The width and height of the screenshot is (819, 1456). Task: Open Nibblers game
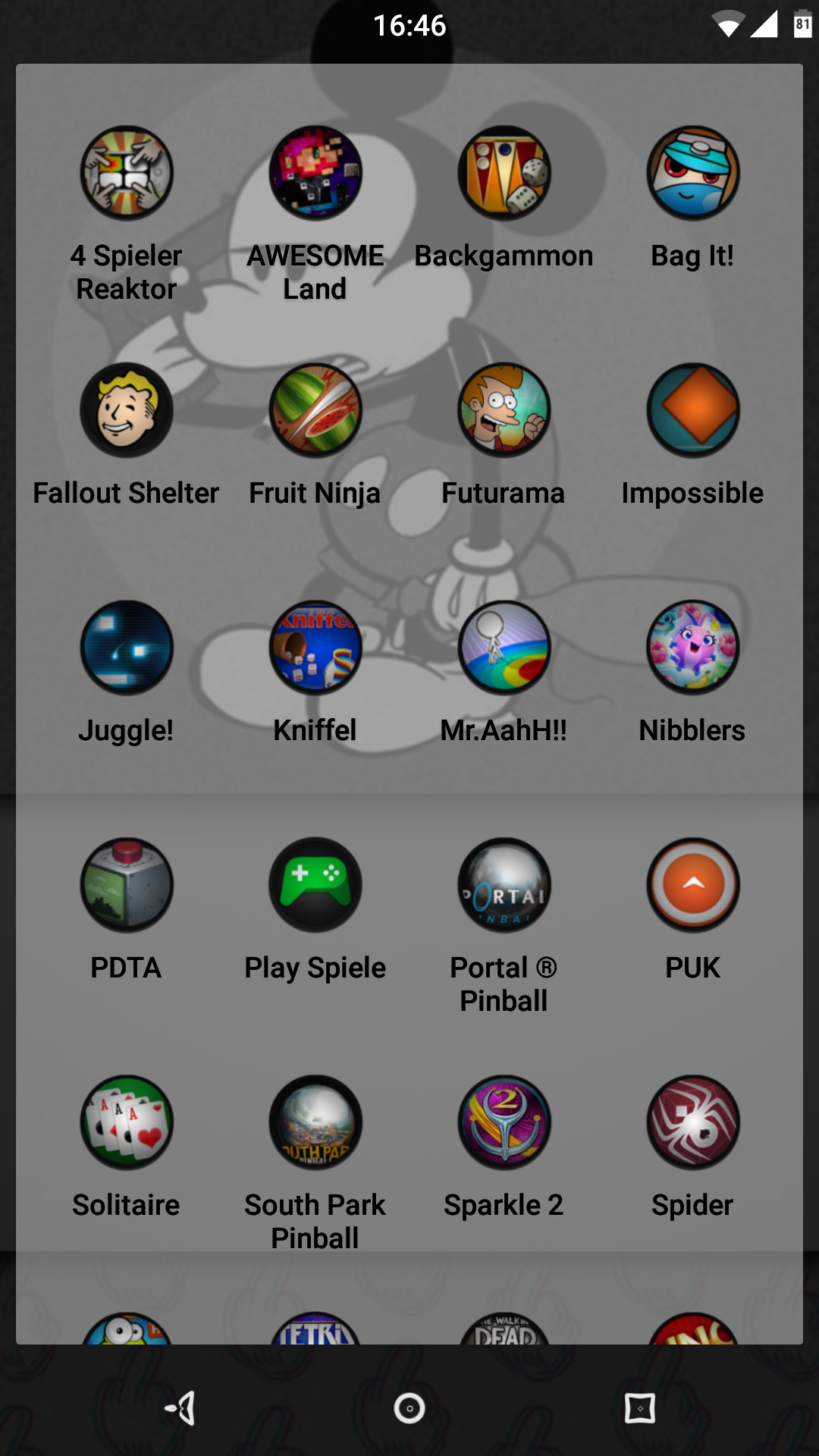[x=692, y=648]
